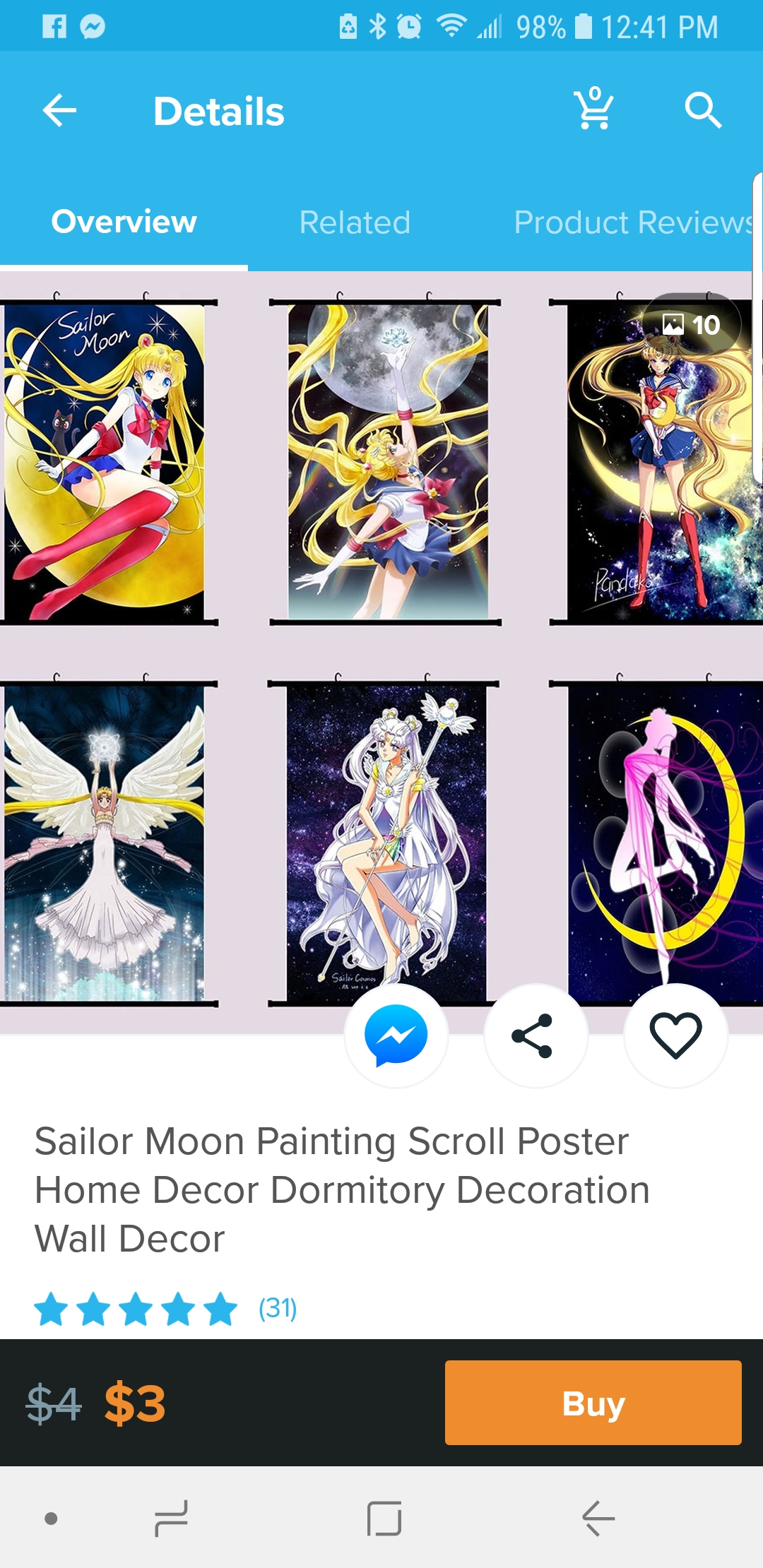The height and width of the screenshot is (1568, 763).
Task: Open the Sailor Moon poster image gallery
Action: coord(381,651)
